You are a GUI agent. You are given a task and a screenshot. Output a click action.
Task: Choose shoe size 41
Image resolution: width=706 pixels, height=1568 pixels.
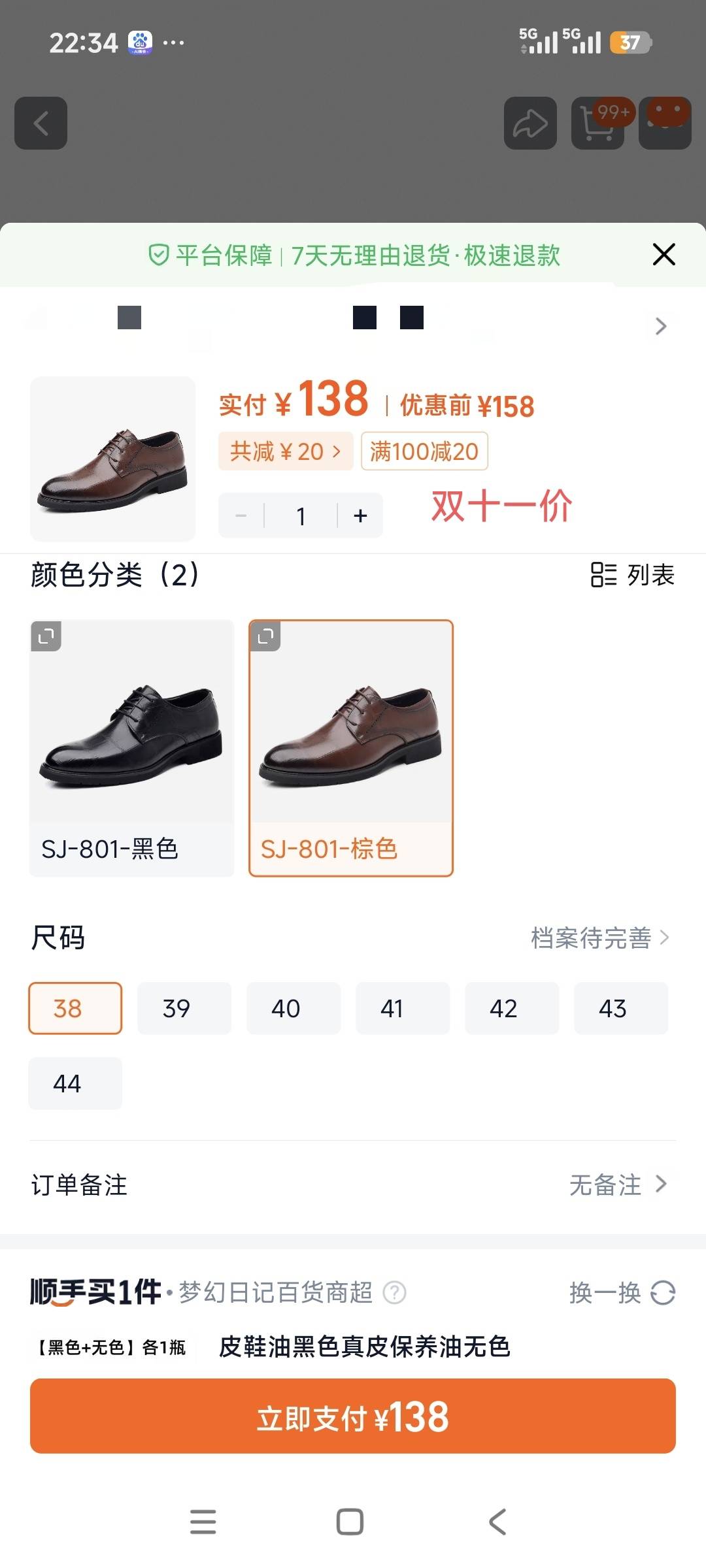[x=402, y=1008]
